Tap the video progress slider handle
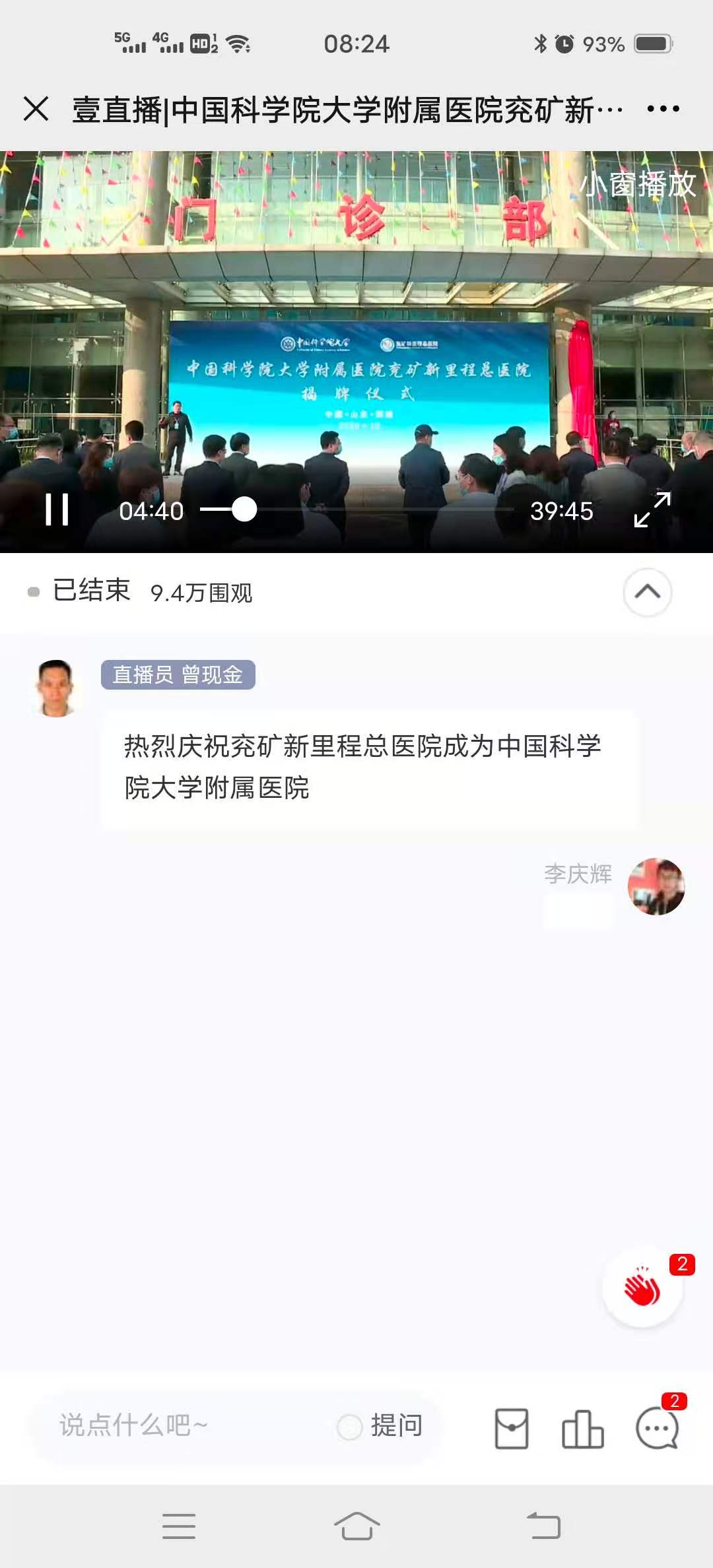This screenshot has height=1568, width=713. click(244, 509)
